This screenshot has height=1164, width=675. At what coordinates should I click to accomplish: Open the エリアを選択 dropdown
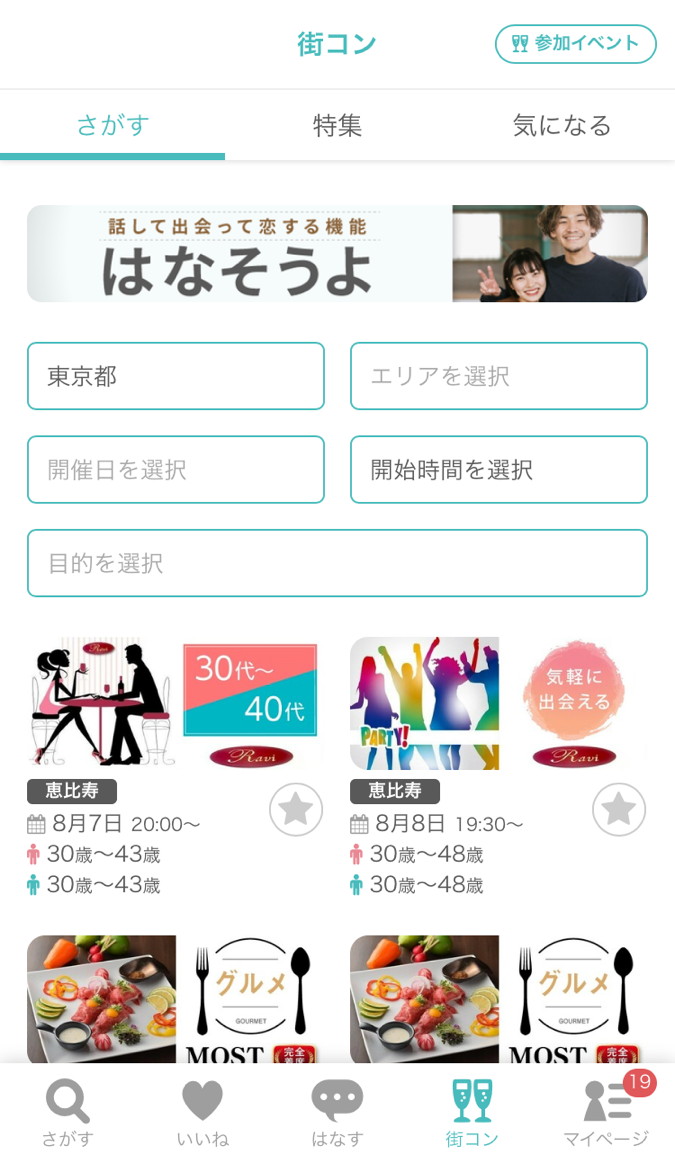(498, 376)
